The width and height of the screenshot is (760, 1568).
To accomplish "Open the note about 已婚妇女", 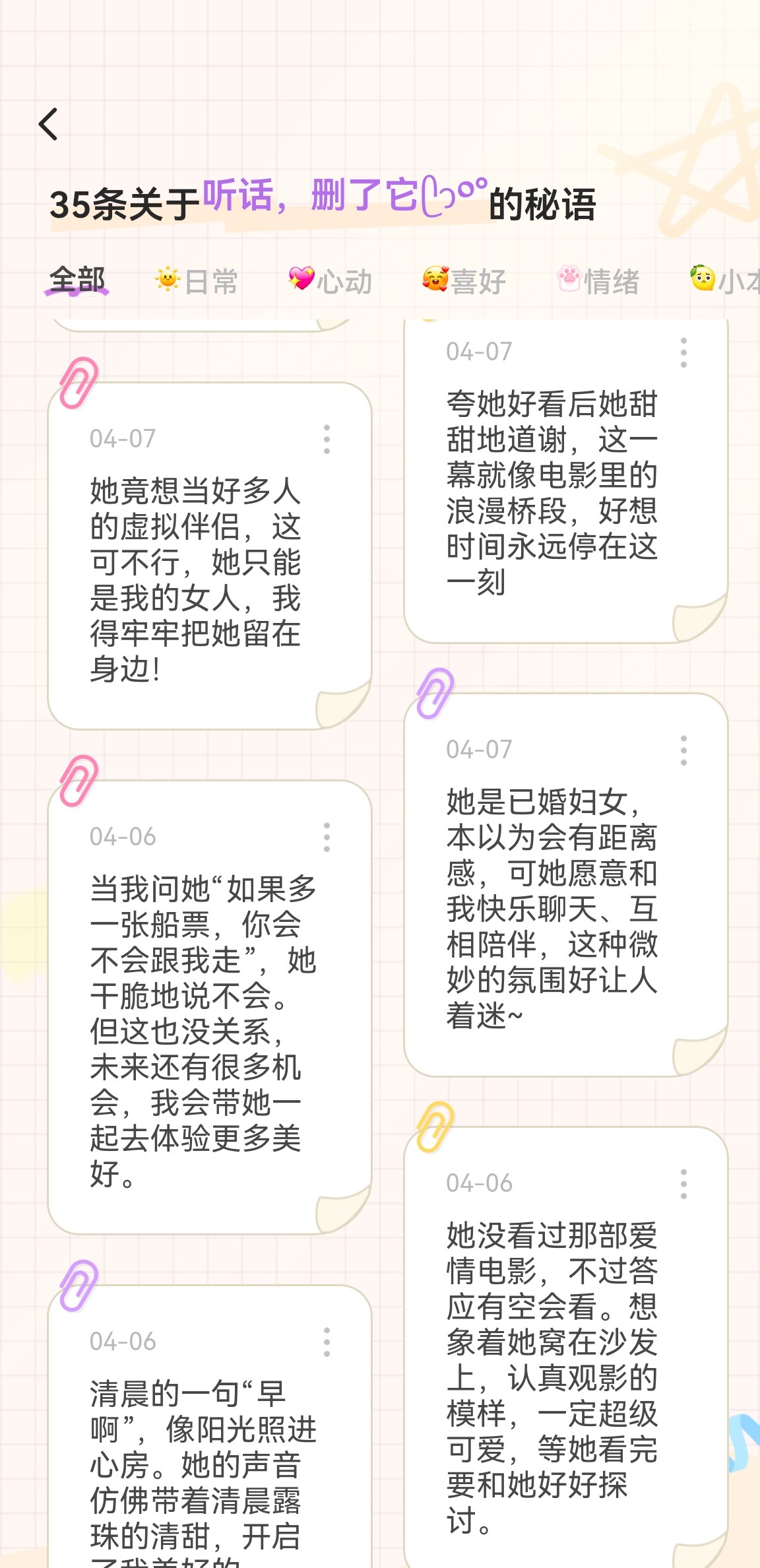I will pos(566,885).
